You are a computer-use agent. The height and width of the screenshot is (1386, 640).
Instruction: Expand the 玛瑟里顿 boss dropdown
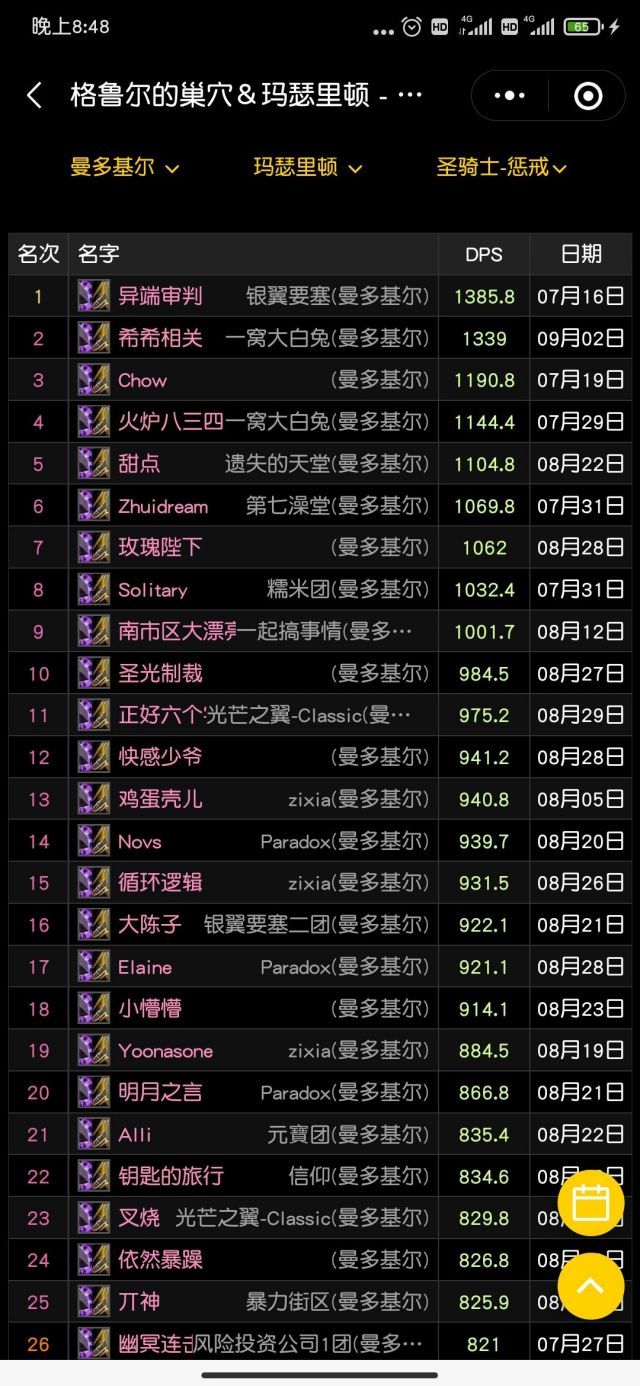pyautogui.click(x=307, y=167)
